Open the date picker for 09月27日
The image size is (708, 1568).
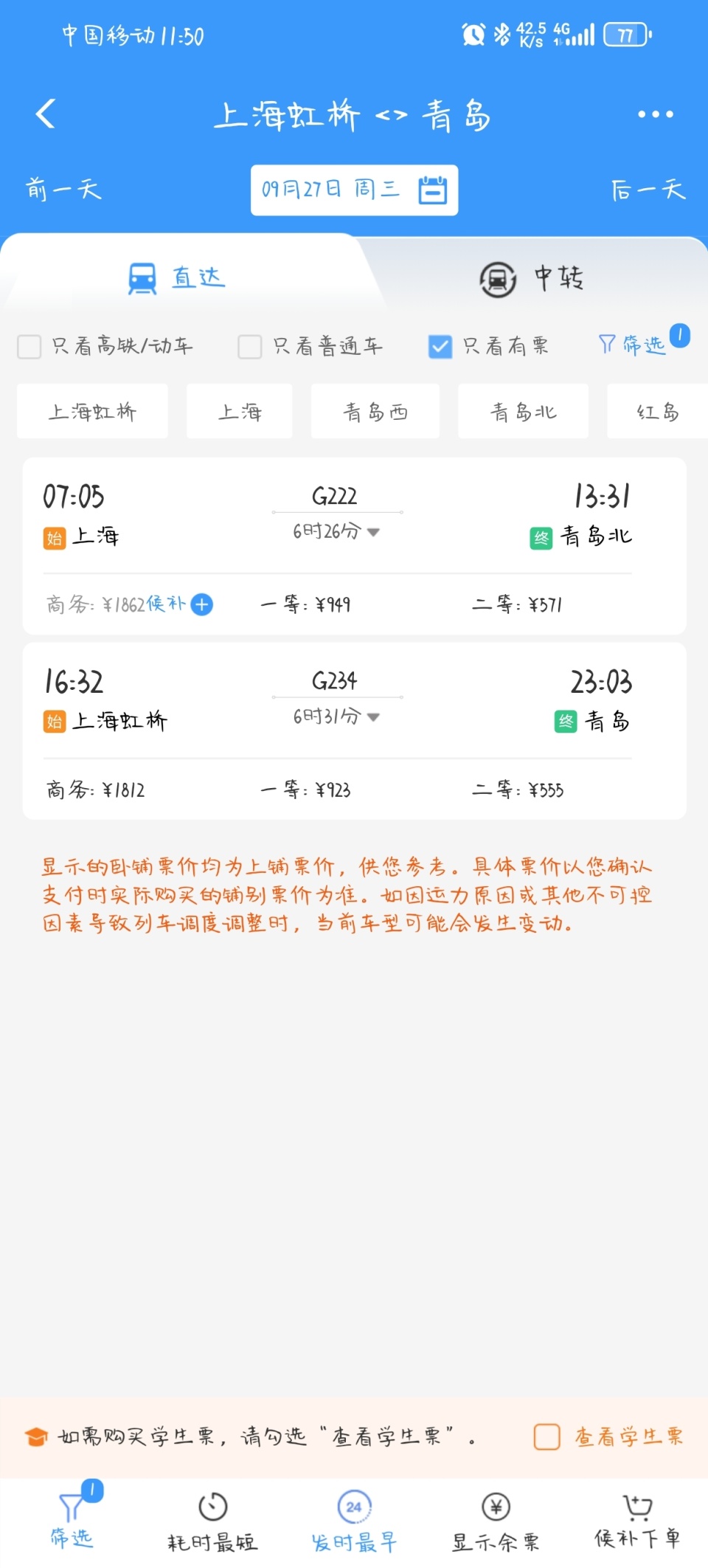(354, 190)
